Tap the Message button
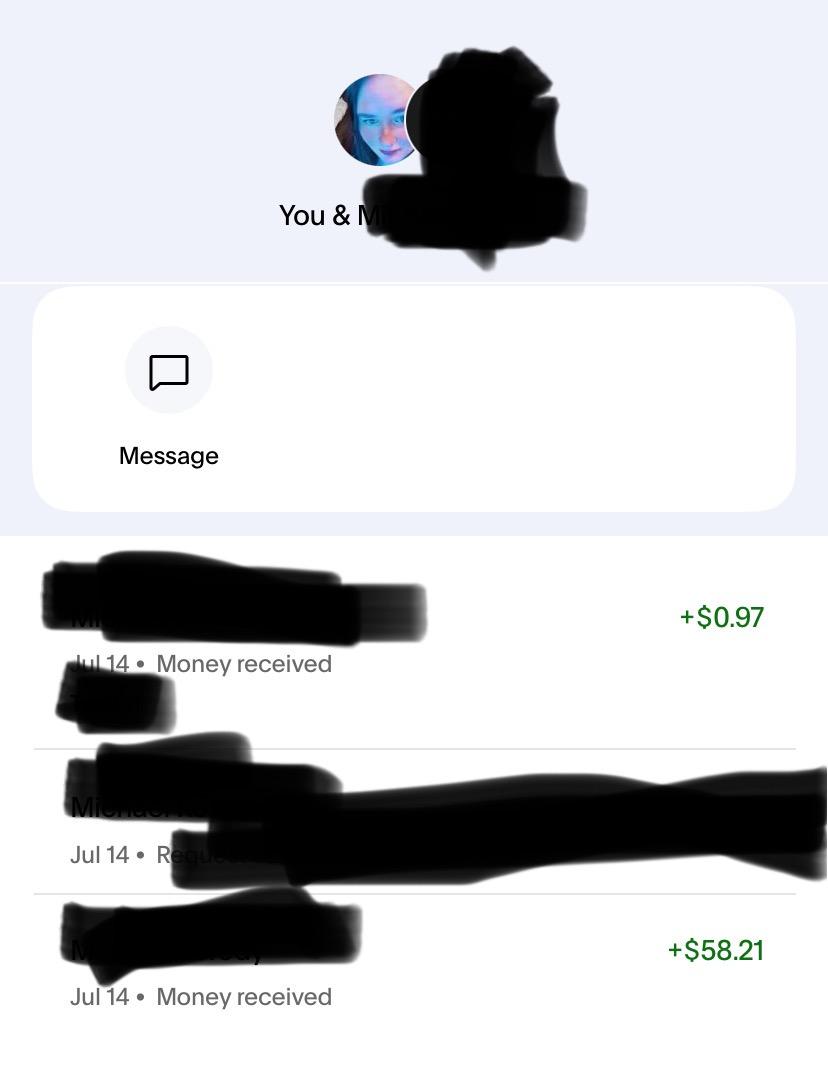 pos(169,371)
